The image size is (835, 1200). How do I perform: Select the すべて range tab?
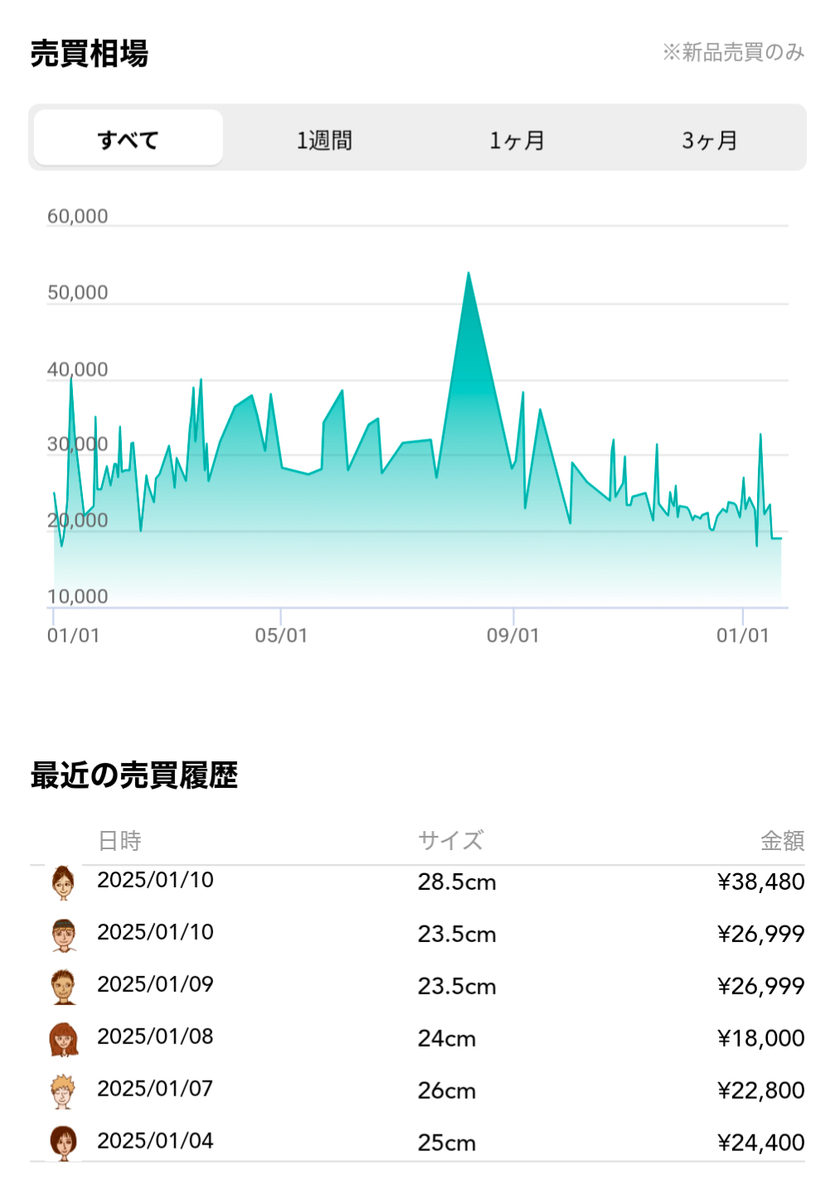tap(128, 139)
